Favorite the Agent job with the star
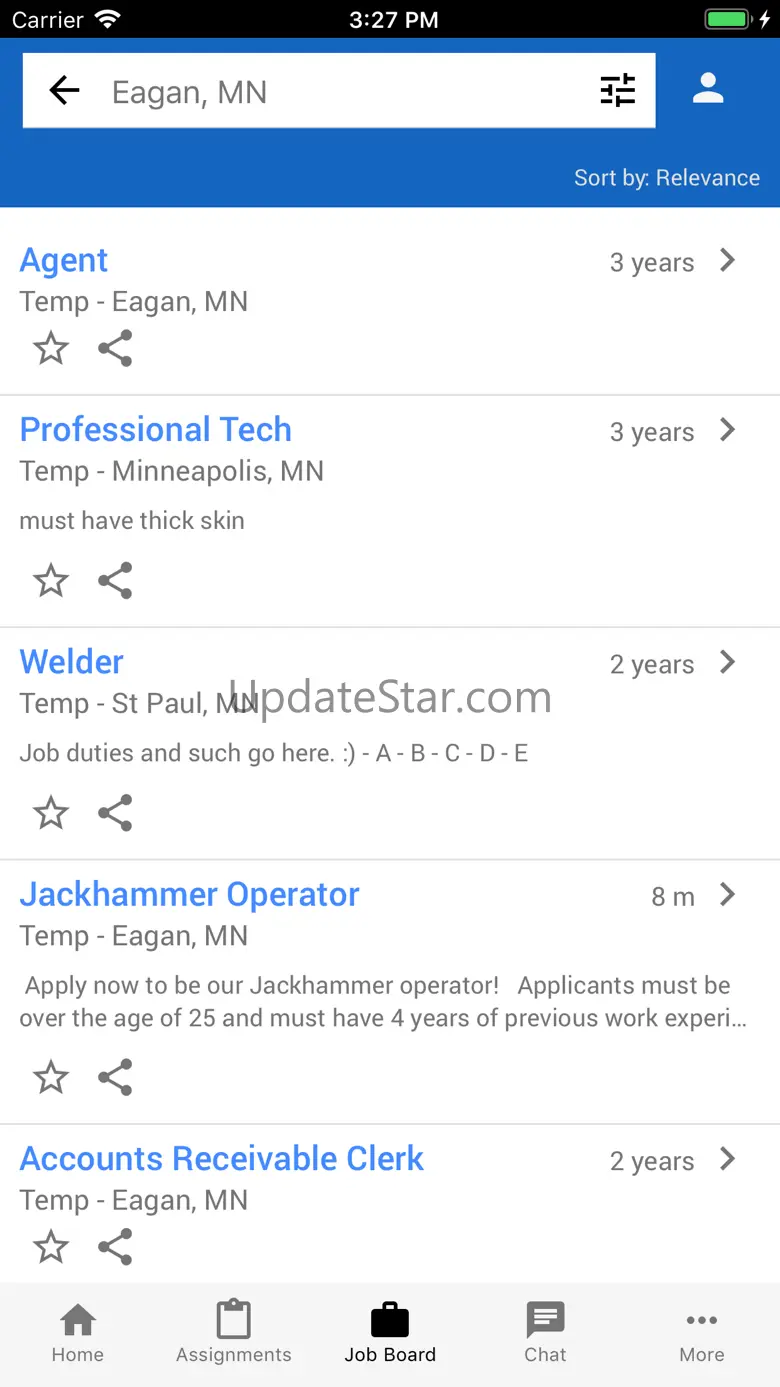The width and height of the screenshot is (780, 1387). pyautogui.click(x=51, y=349)
